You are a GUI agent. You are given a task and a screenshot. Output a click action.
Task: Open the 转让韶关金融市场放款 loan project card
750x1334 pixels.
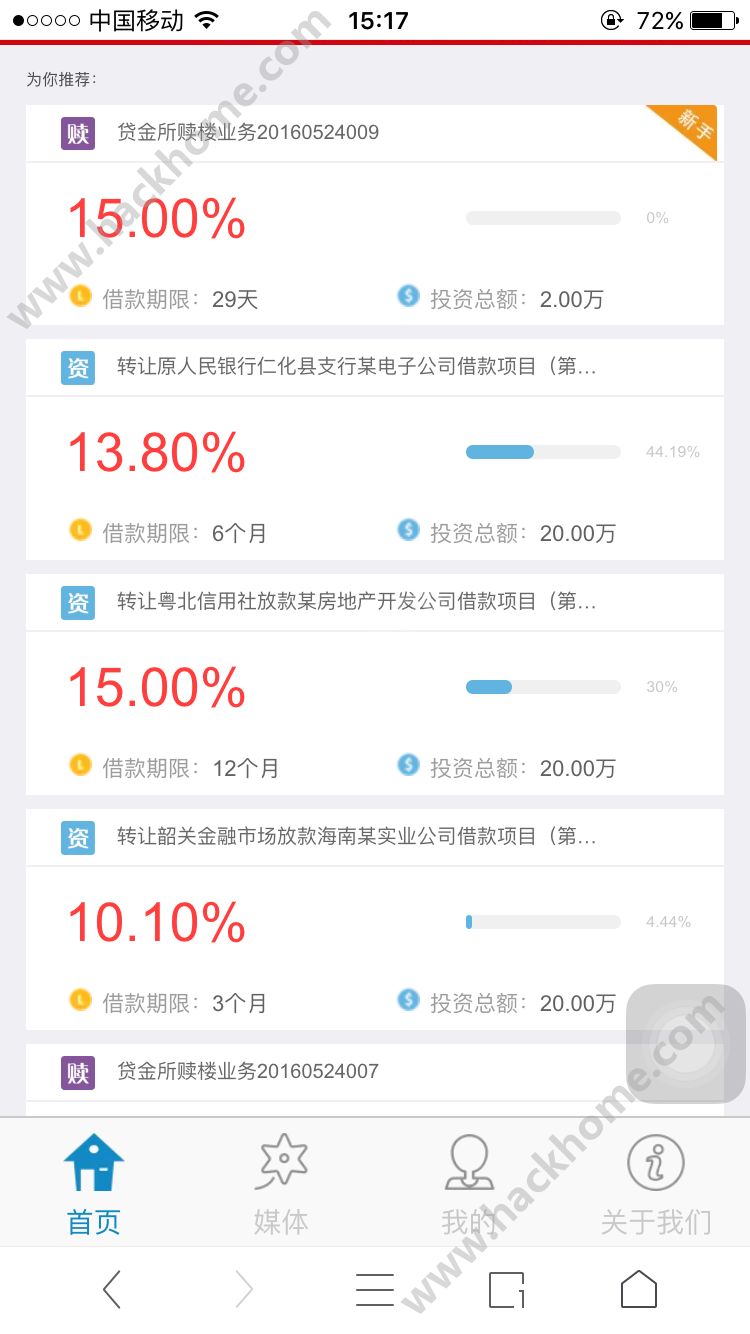pos(374,920)
